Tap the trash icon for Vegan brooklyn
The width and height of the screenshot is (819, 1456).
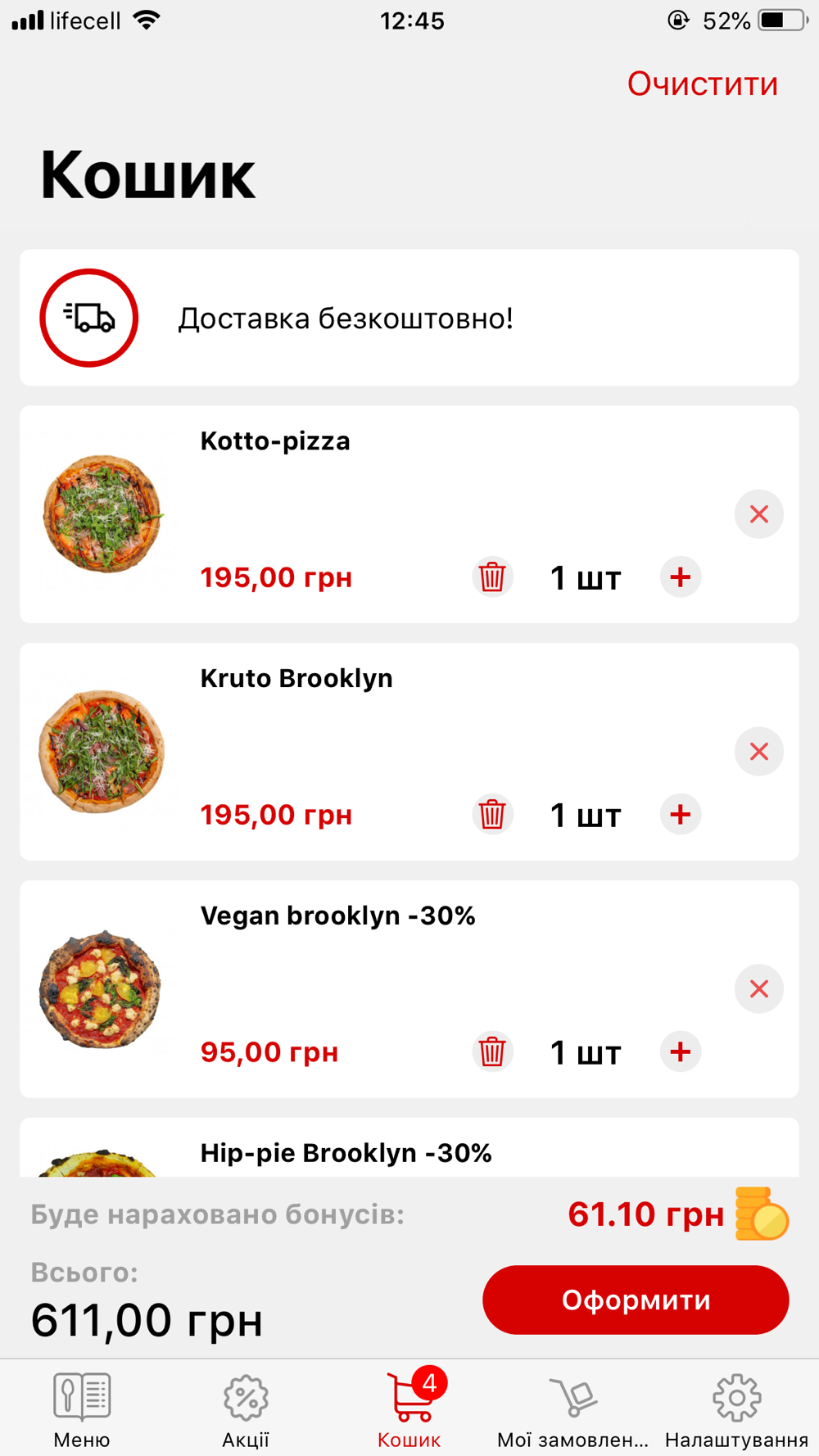pos(492,1052)
